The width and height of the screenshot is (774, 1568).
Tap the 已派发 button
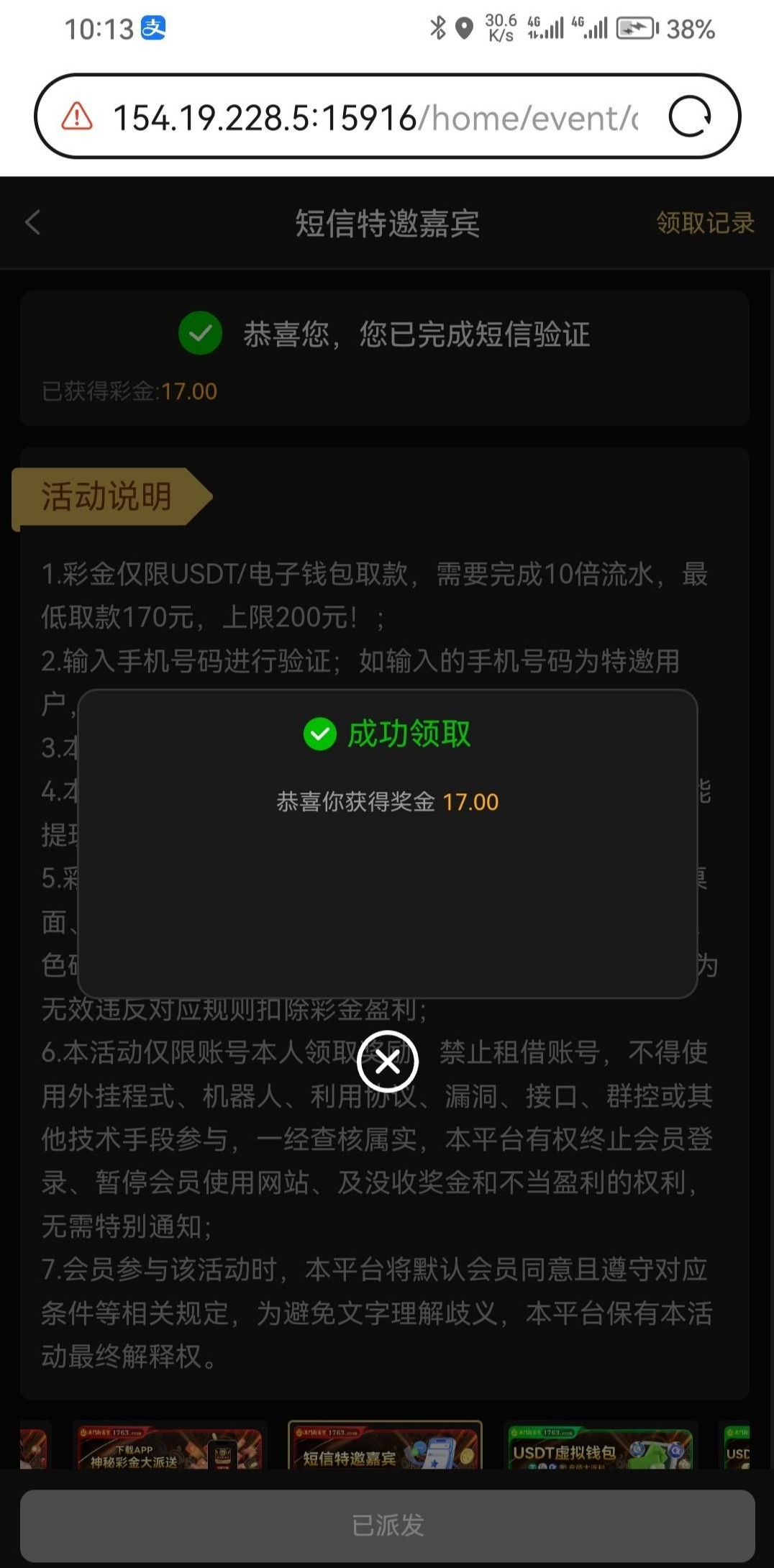pyautogui.click(x=387, y=1525)
